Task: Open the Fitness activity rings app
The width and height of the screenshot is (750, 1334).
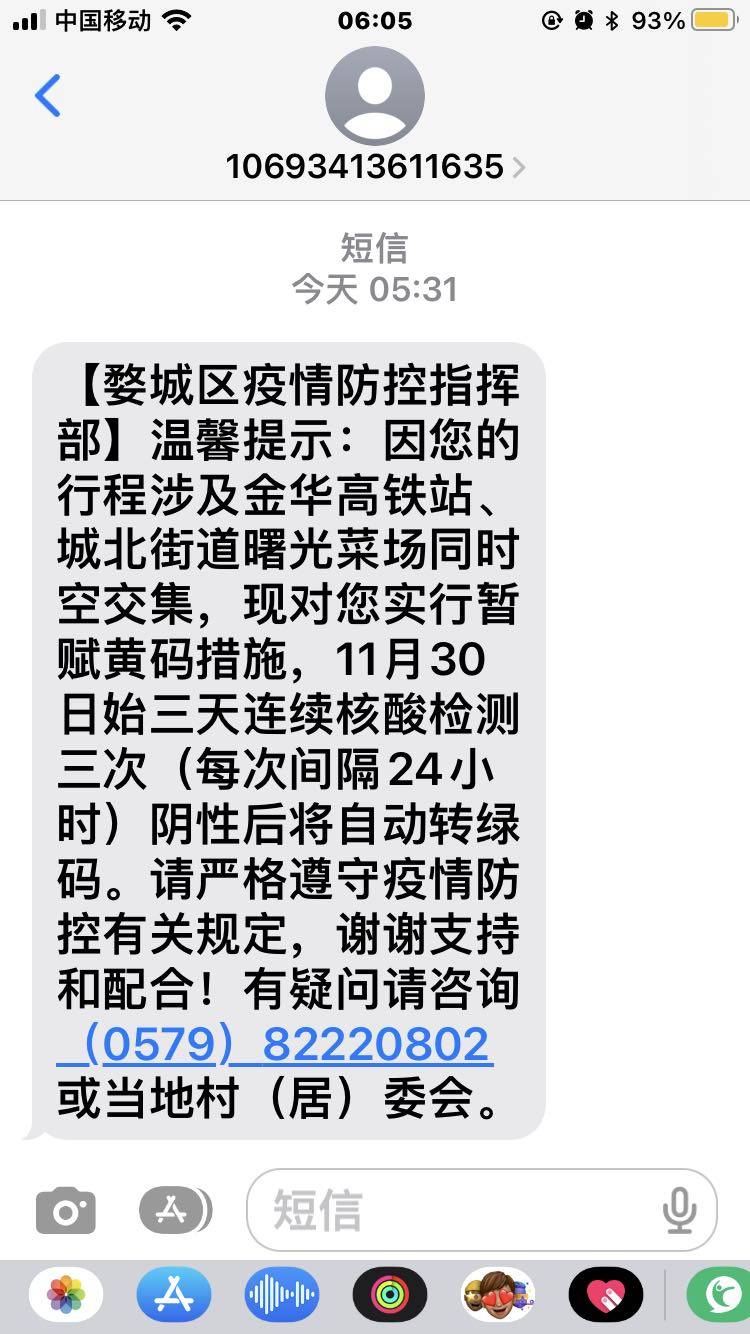Action: (x=390, y=1296)
